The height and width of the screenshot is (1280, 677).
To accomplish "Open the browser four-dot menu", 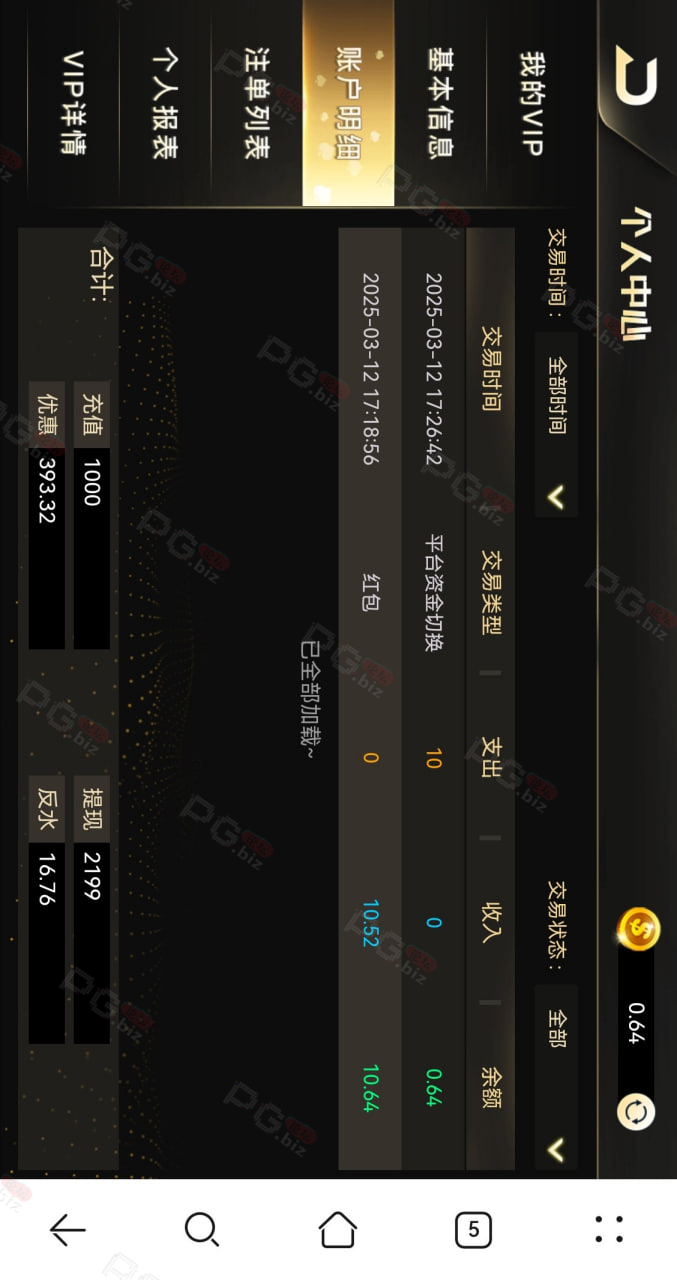I will tap(609, 1229).
